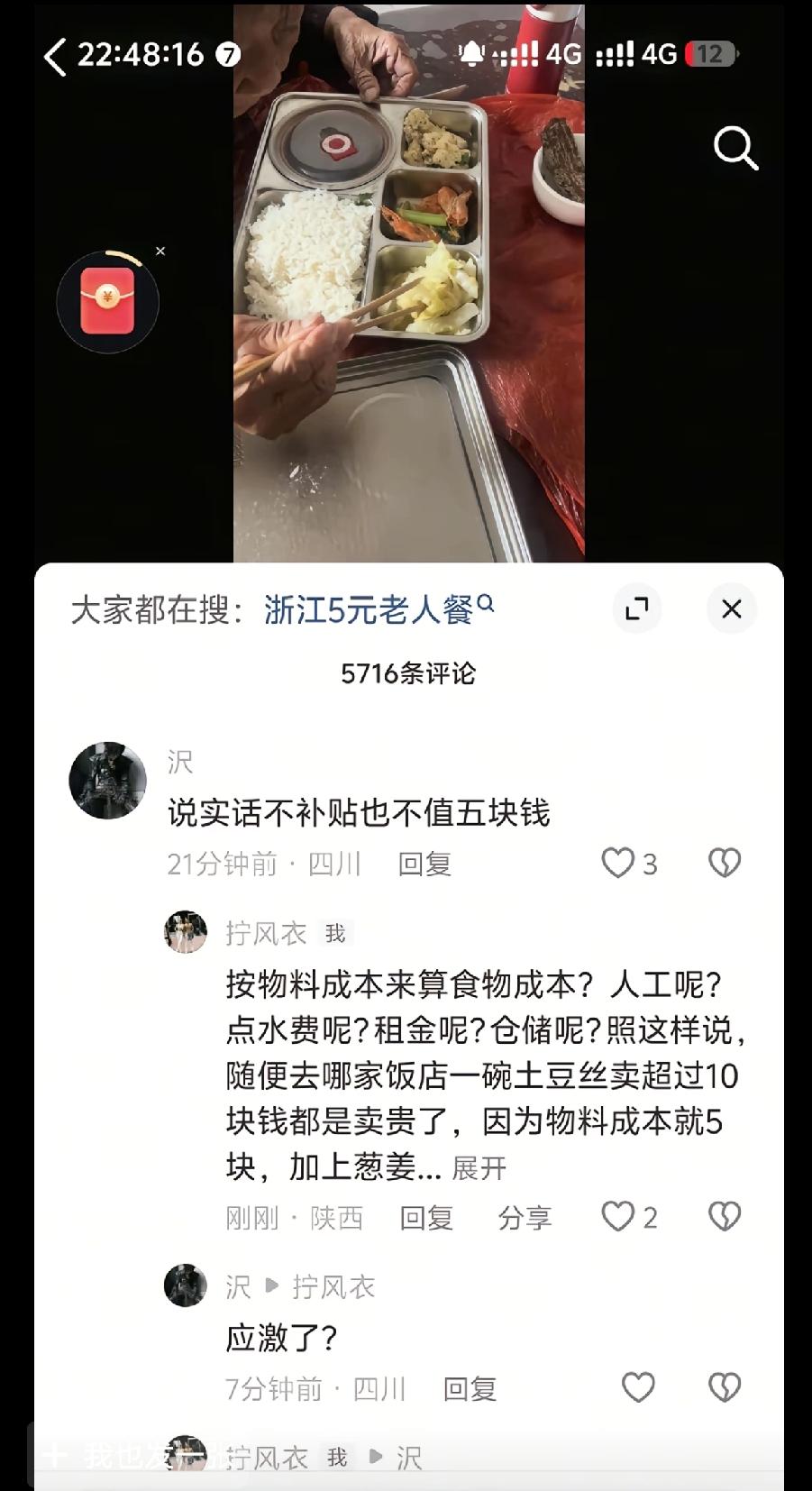This screenshot has height=1491, width=812.
Task: Dislike 沢's reply 应激了?
Action: [x=724, y=1387]
